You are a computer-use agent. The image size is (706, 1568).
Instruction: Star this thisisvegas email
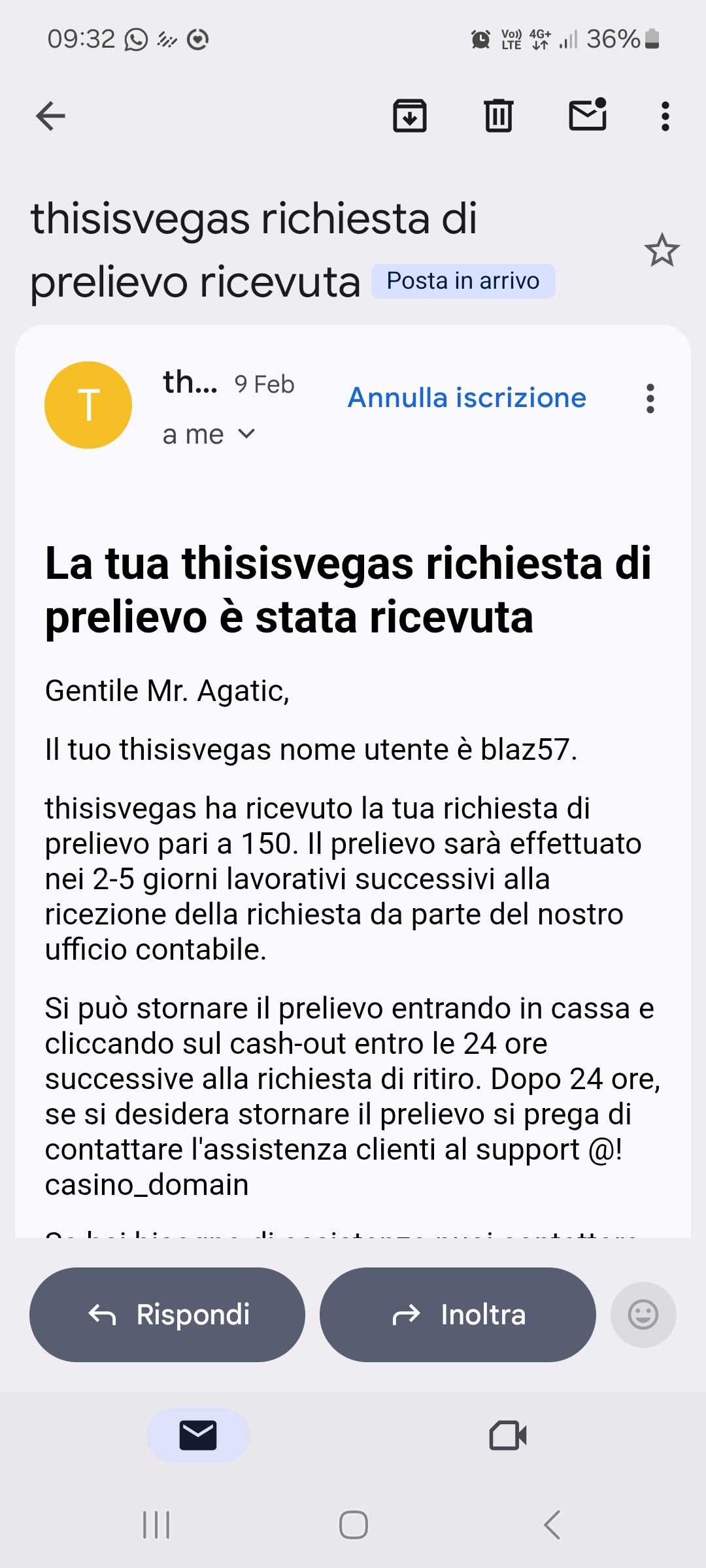pos(662,250)
